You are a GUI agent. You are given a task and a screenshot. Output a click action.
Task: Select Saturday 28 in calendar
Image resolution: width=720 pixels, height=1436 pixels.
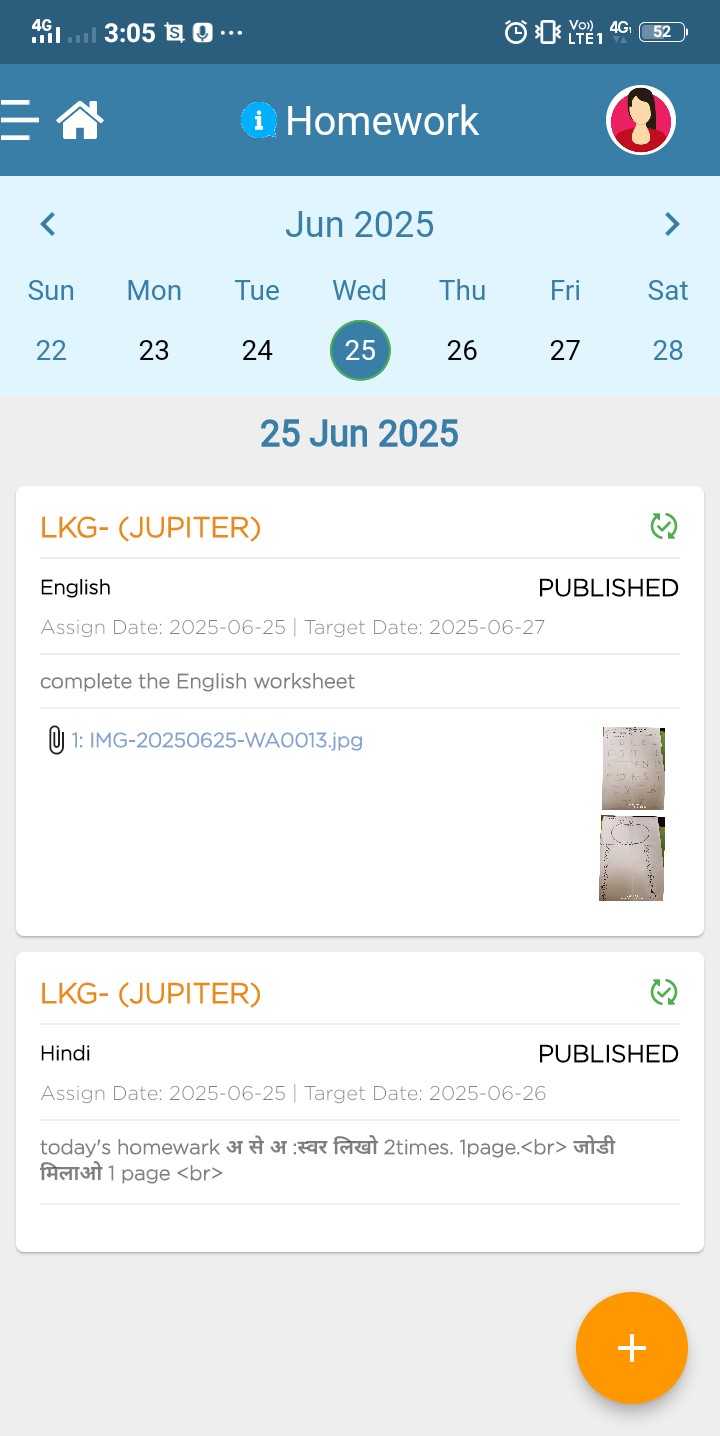[x=668, y=350]
